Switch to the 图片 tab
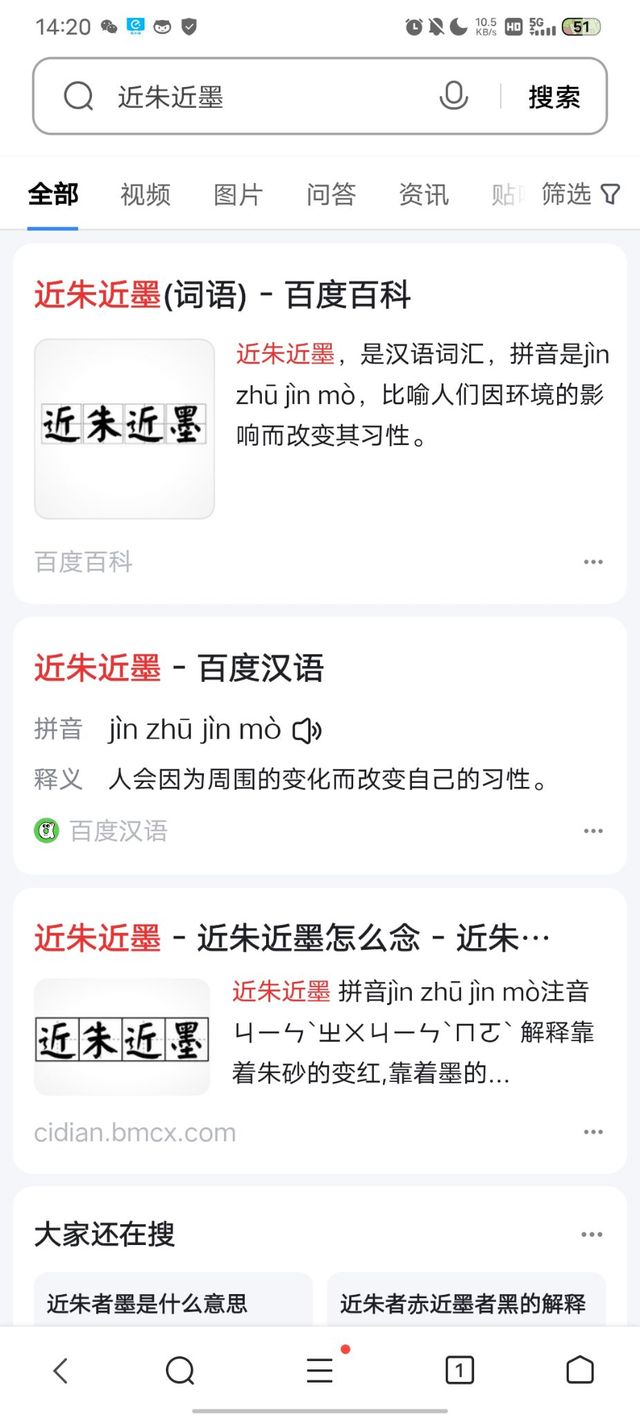This screenshot has height=1415, width=640. 238,194
